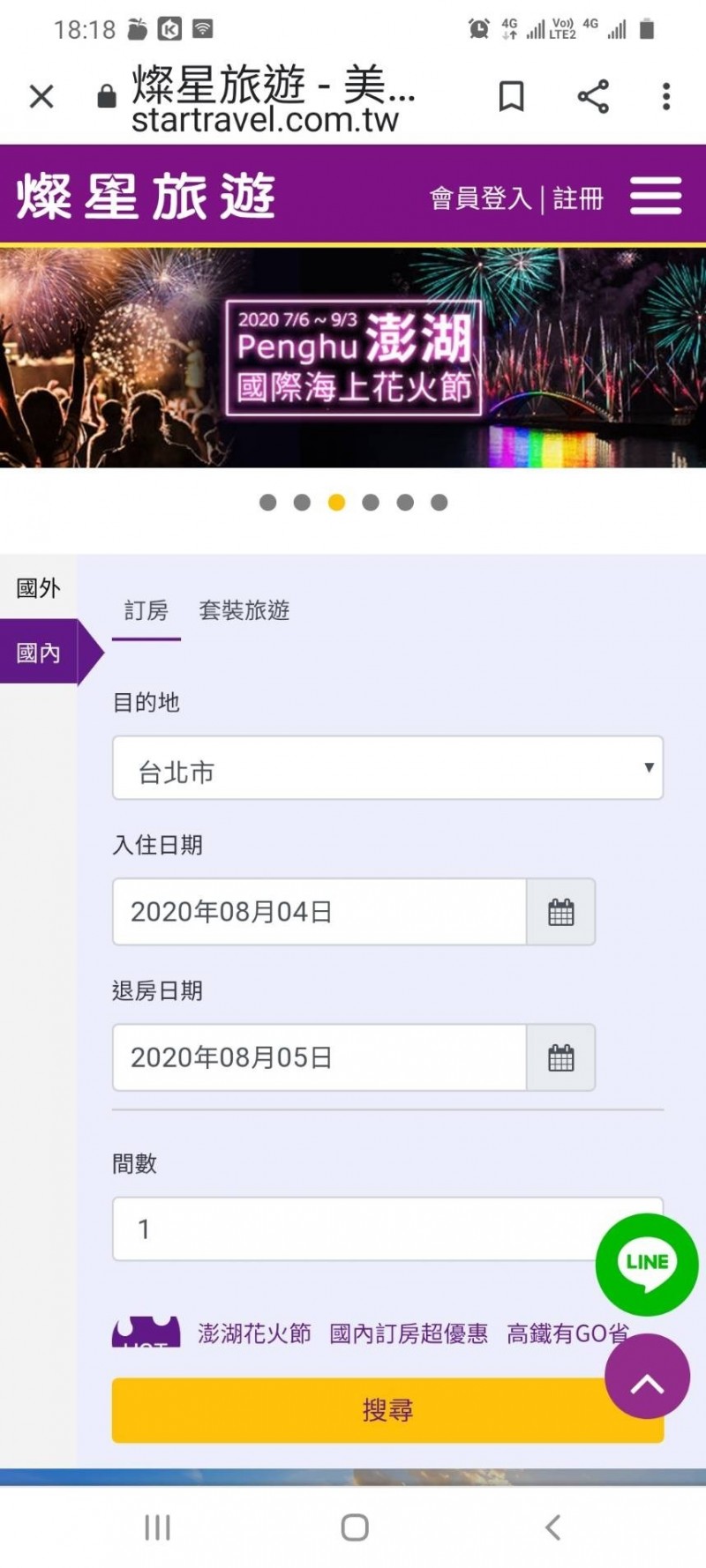Share the page link
The width and height of the screenshot is (706, 1568).
pos(593,96)
